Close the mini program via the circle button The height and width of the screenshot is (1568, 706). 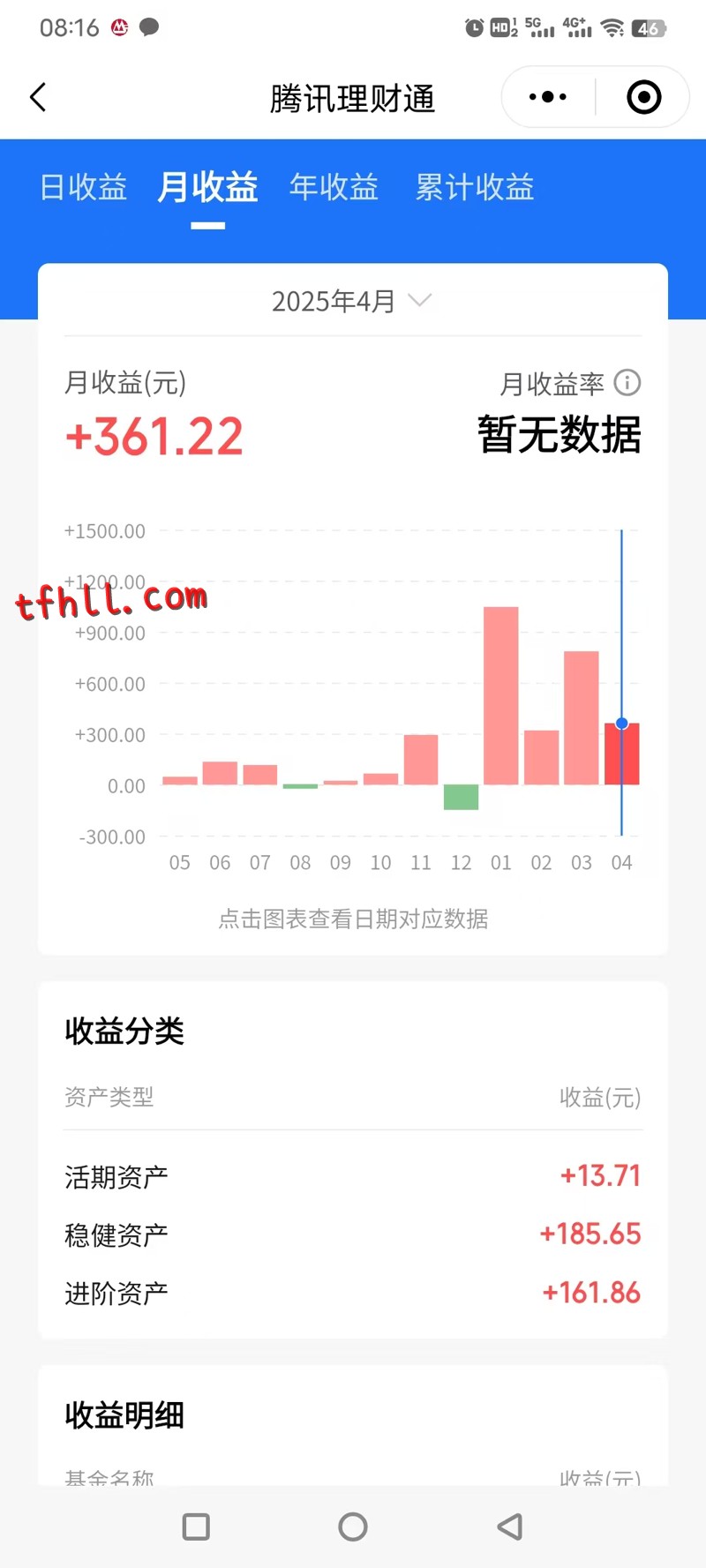click(643, 97)
